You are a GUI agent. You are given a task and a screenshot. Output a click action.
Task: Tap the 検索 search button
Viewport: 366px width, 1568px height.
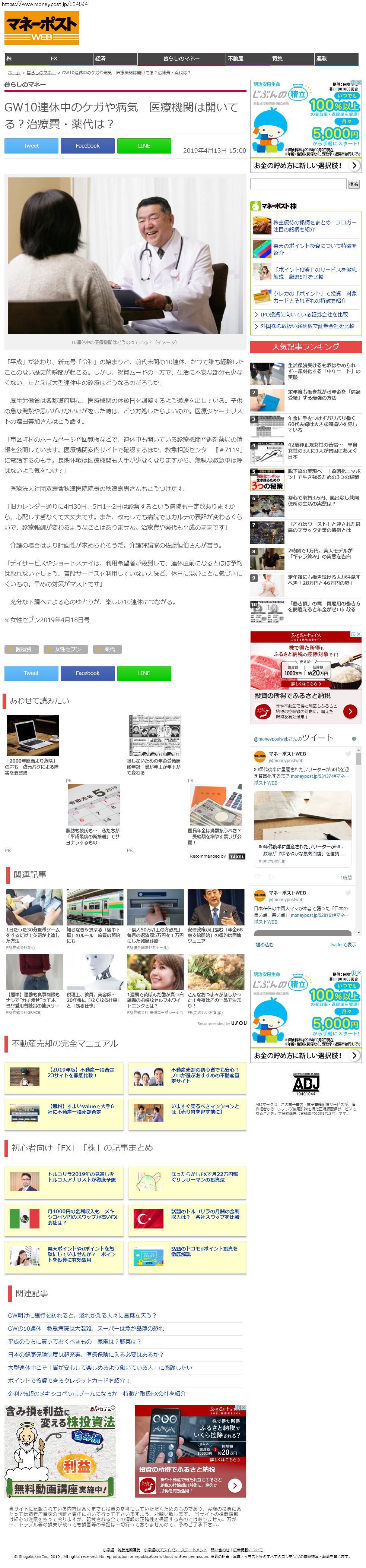[354, 184]
